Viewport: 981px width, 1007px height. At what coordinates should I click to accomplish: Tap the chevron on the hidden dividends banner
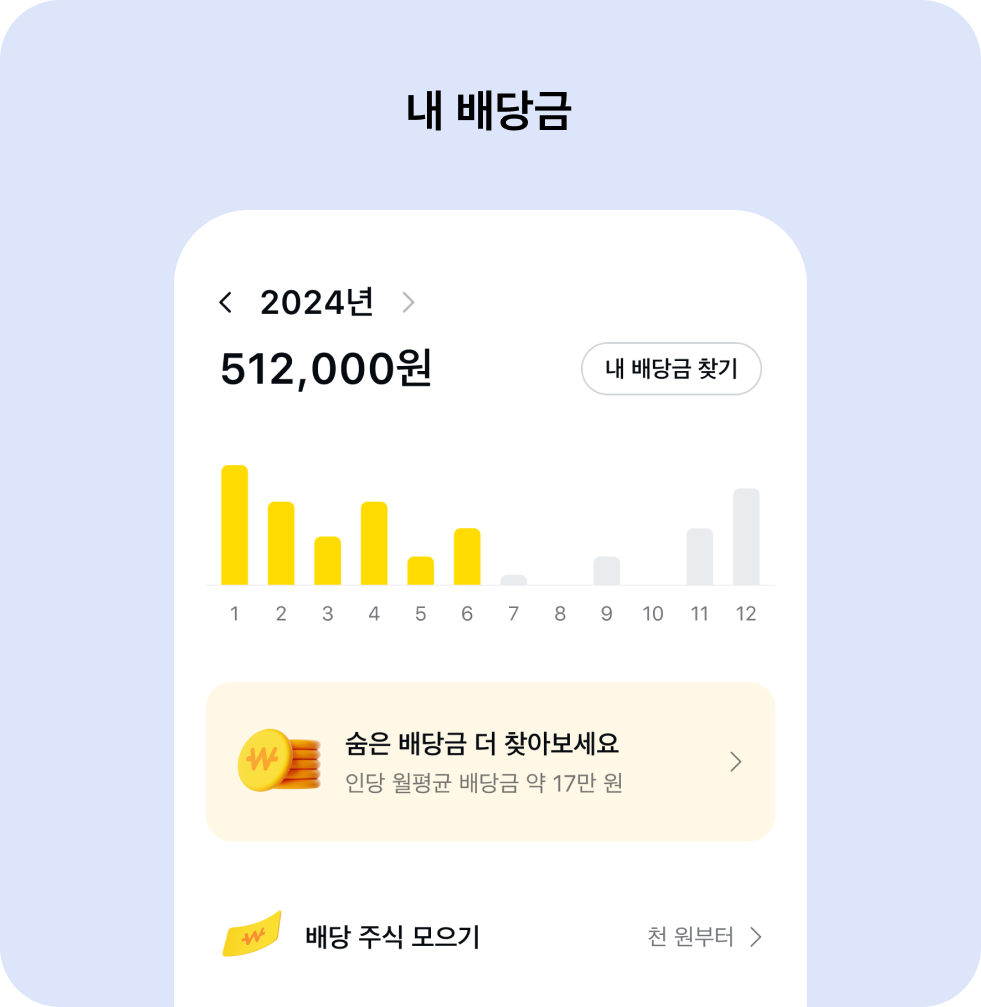click(736, 762)
